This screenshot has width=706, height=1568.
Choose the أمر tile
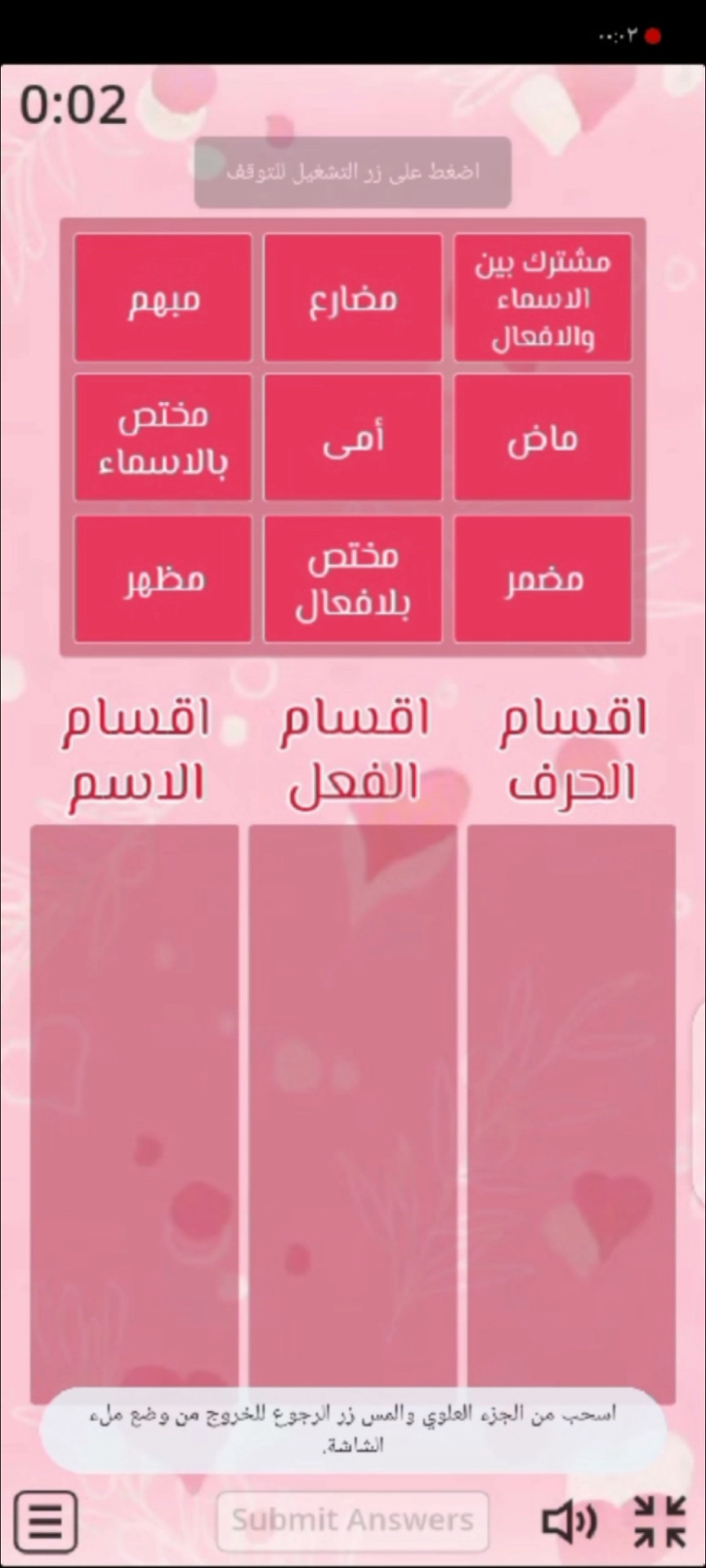pos(353,438)
